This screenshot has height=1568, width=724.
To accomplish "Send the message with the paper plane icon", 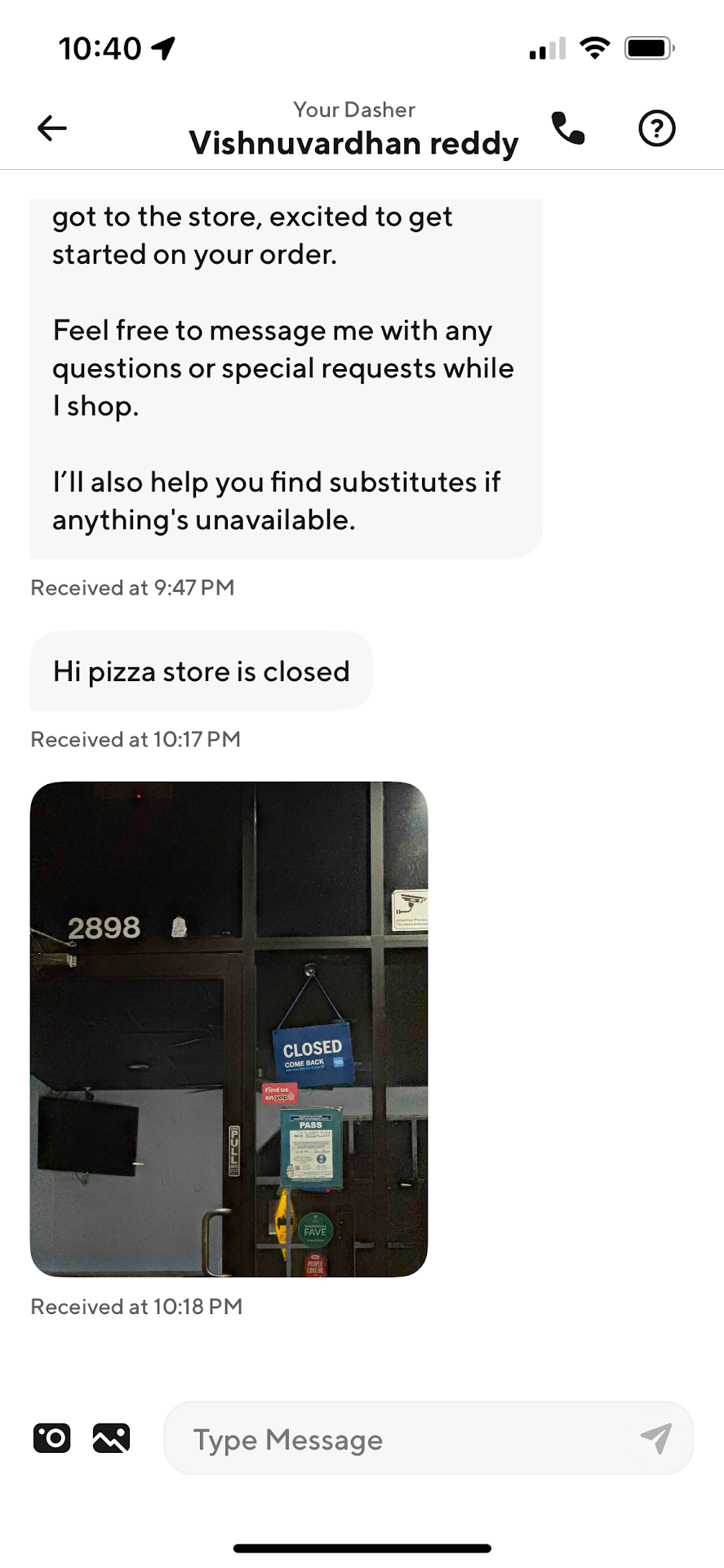I will [x=656, y=1438].
